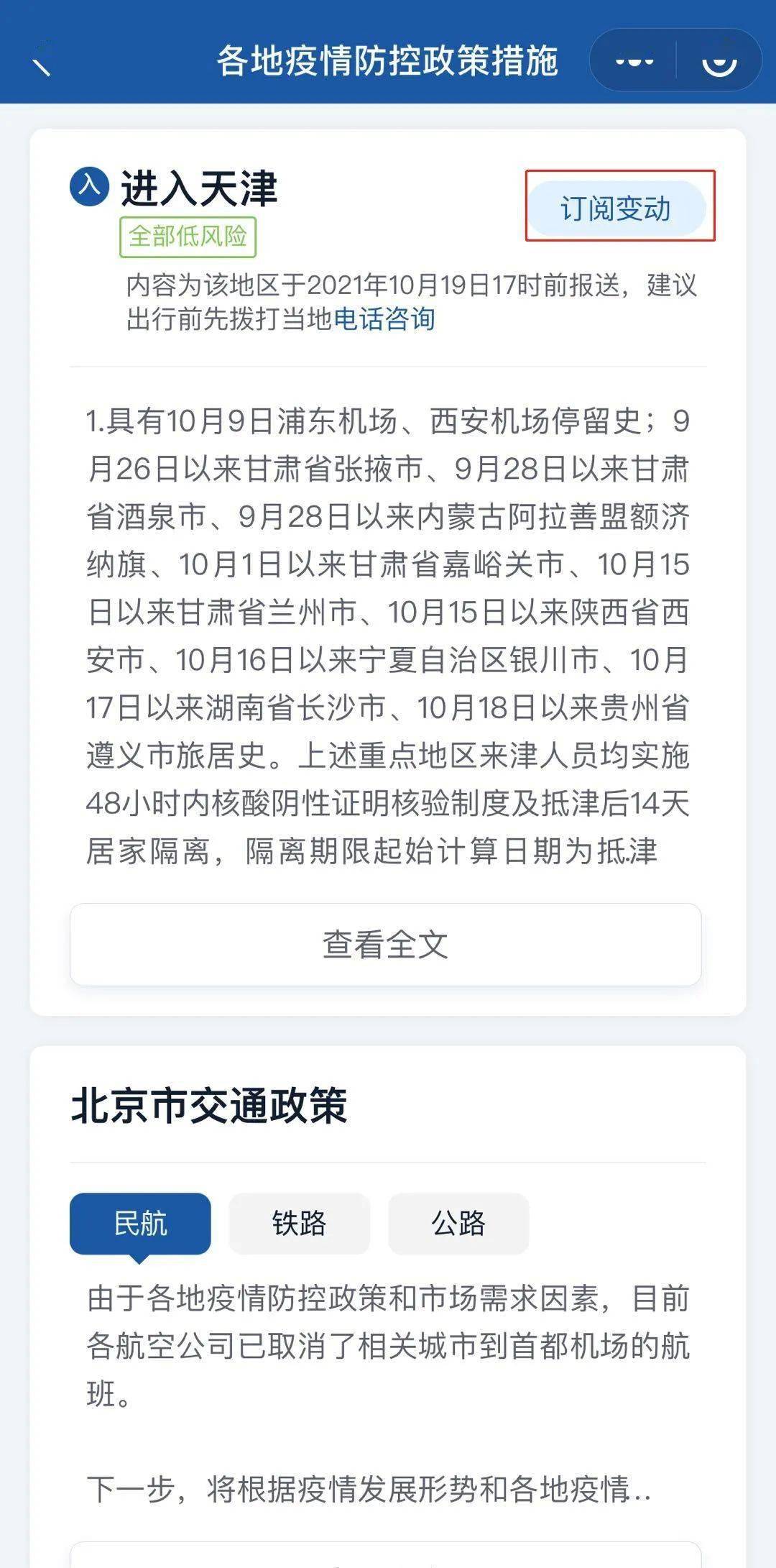
Task: Switch to the 铁路 railway tab
Action: tap(300, 1224)
